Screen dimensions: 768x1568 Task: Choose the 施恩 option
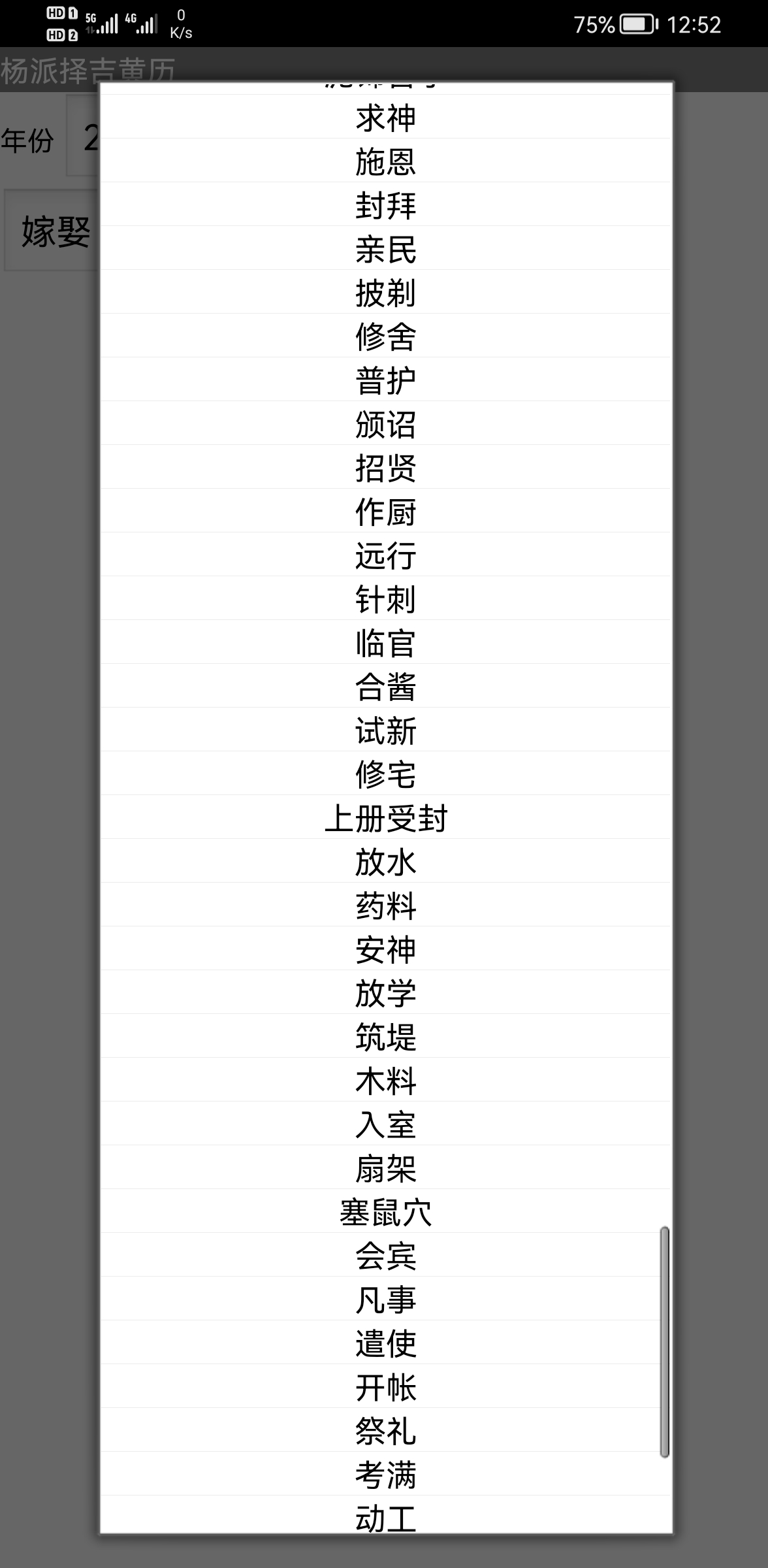pyautogui.click(x=385, y=162)
